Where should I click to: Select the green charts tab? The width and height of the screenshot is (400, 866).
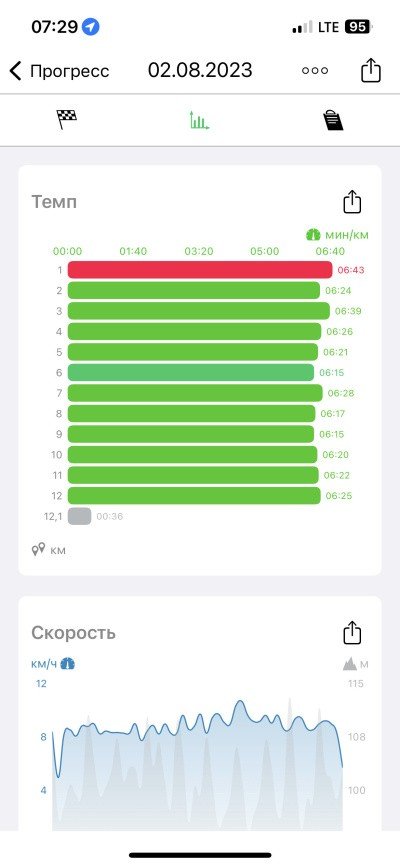point(199,120)
